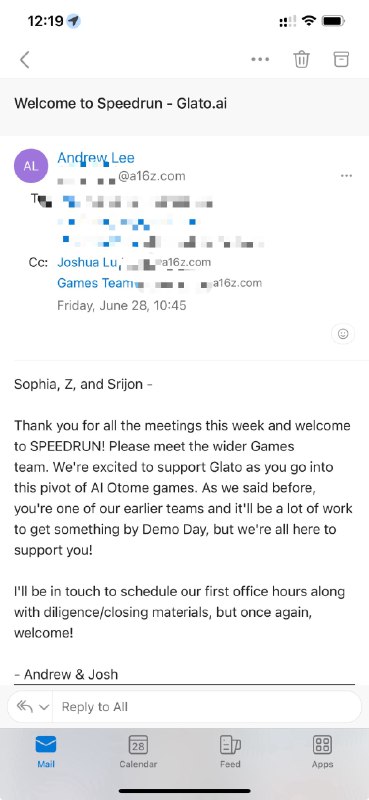Delete this email with the trash icon
Viewport: 369px width, 800px height.
click(x=301, y=59)
